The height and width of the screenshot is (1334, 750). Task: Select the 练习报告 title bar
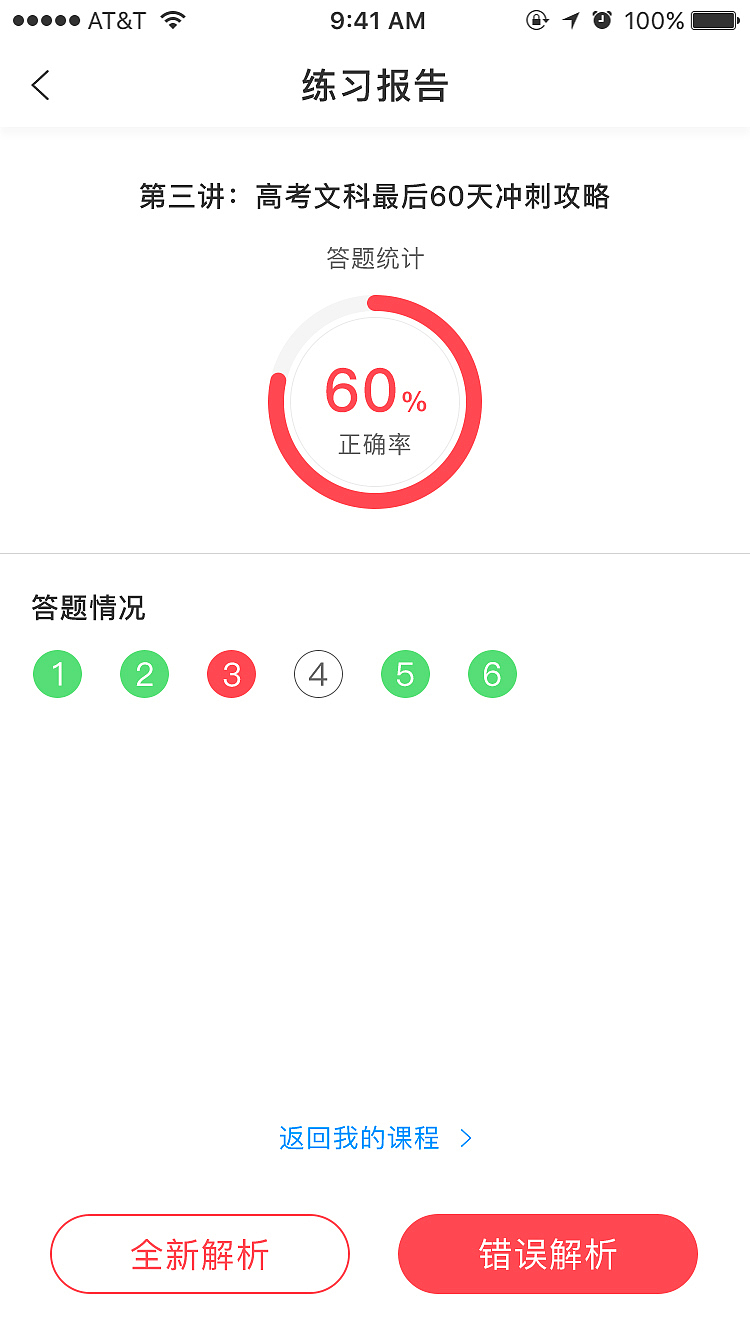[x=375, y=87]
